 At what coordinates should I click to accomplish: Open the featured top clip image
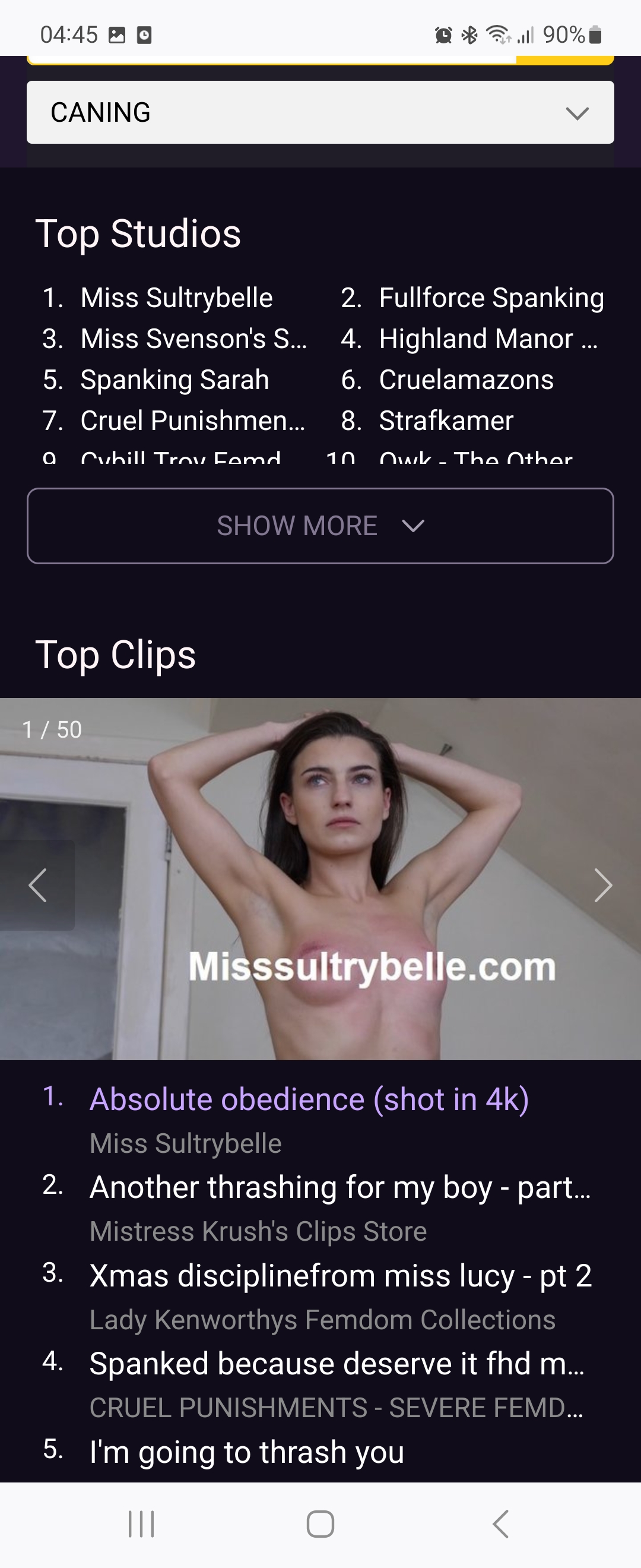click(320, 878)
